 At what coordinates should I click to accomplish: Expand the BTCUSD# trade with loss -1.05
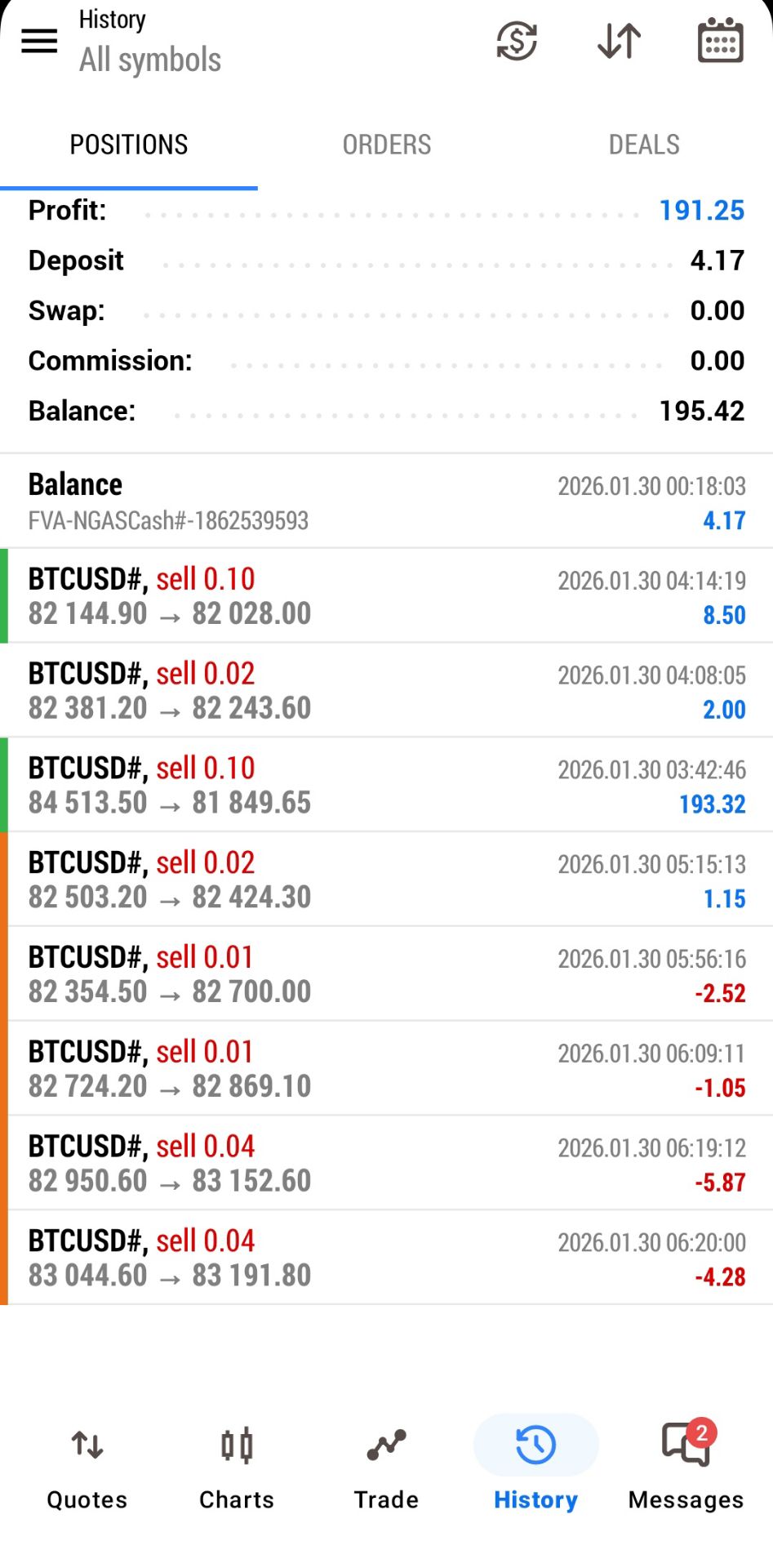coord(386,1069)
